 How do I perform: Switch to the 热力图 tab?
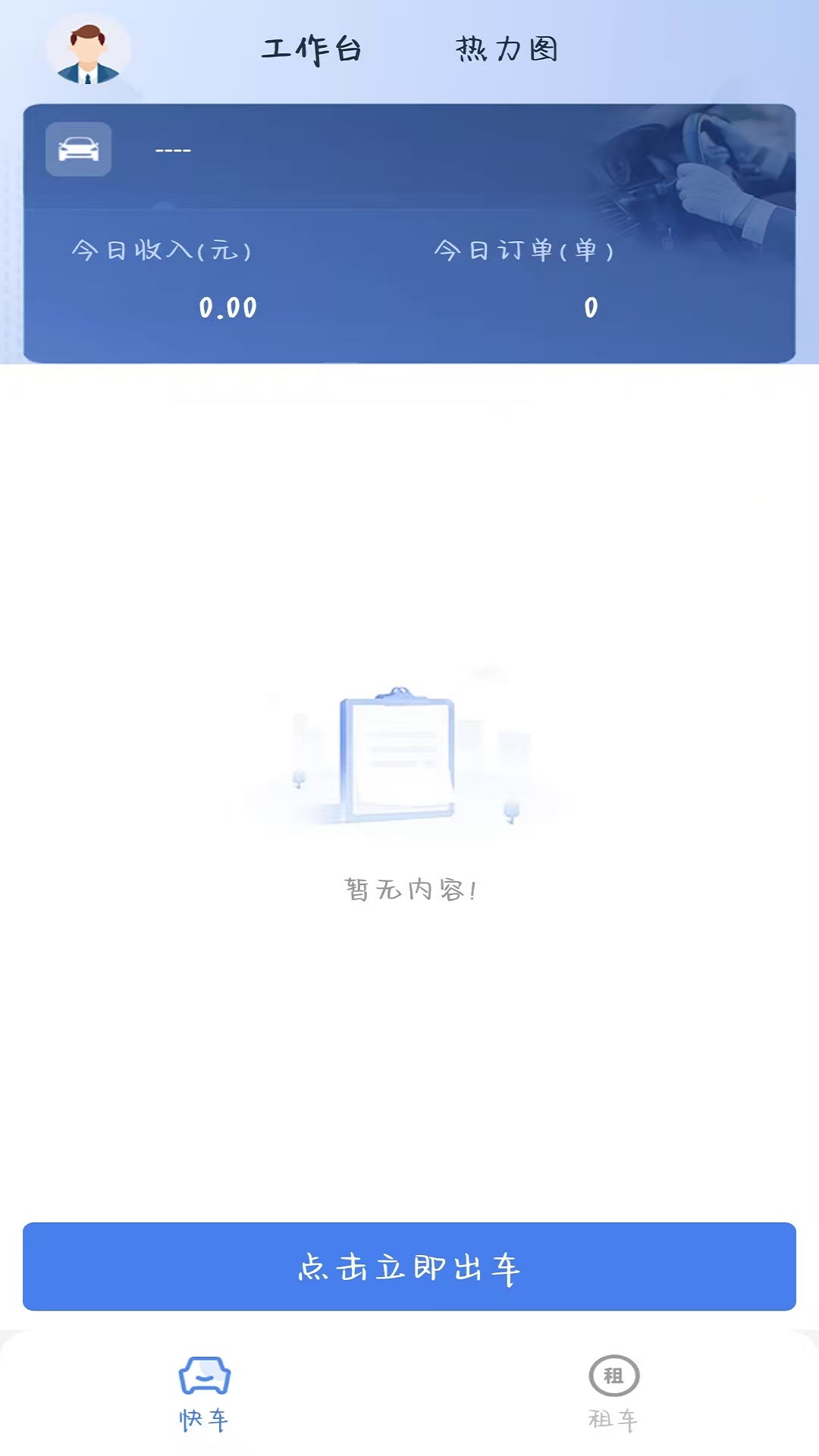point(507,50)
